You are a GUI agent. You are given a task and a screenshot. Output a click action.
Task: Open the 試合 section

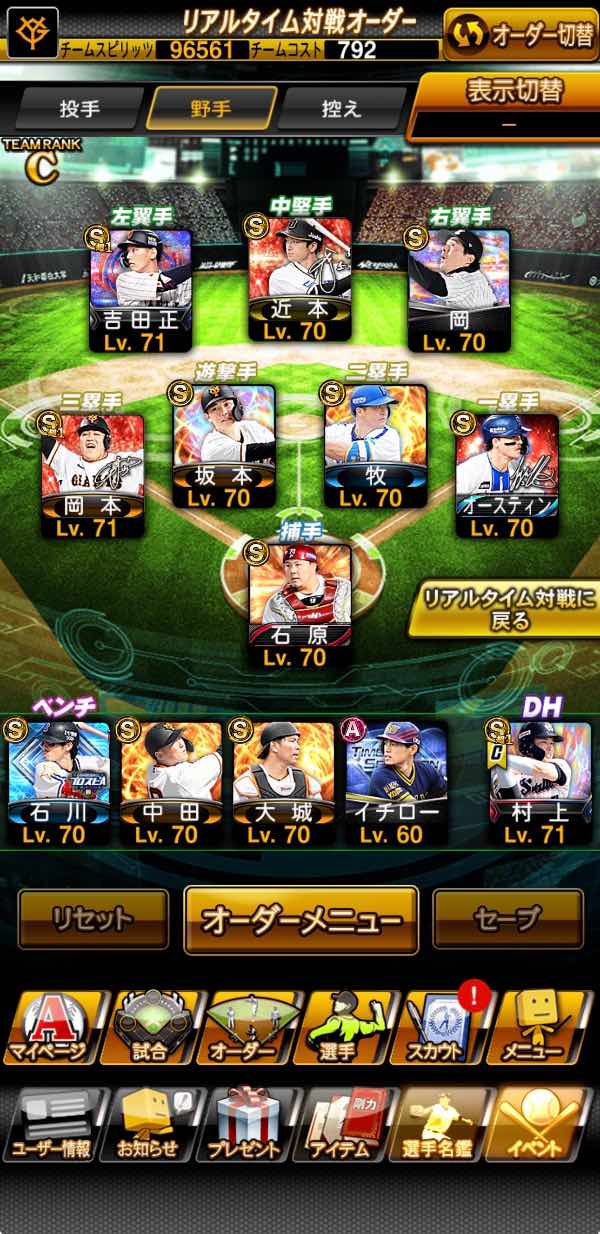[x=148, y=1028]
